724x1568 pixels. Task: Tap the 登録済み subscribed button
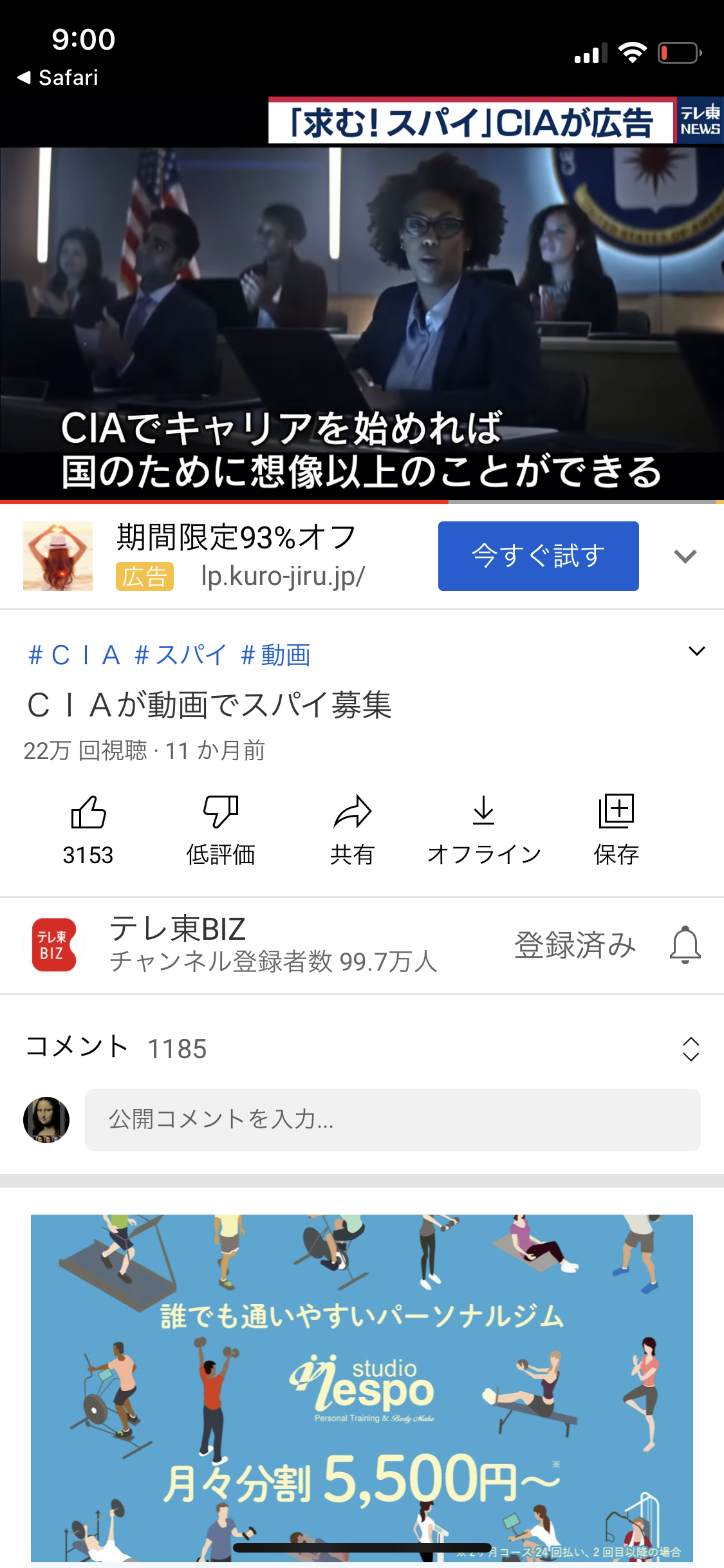point(575,945)
